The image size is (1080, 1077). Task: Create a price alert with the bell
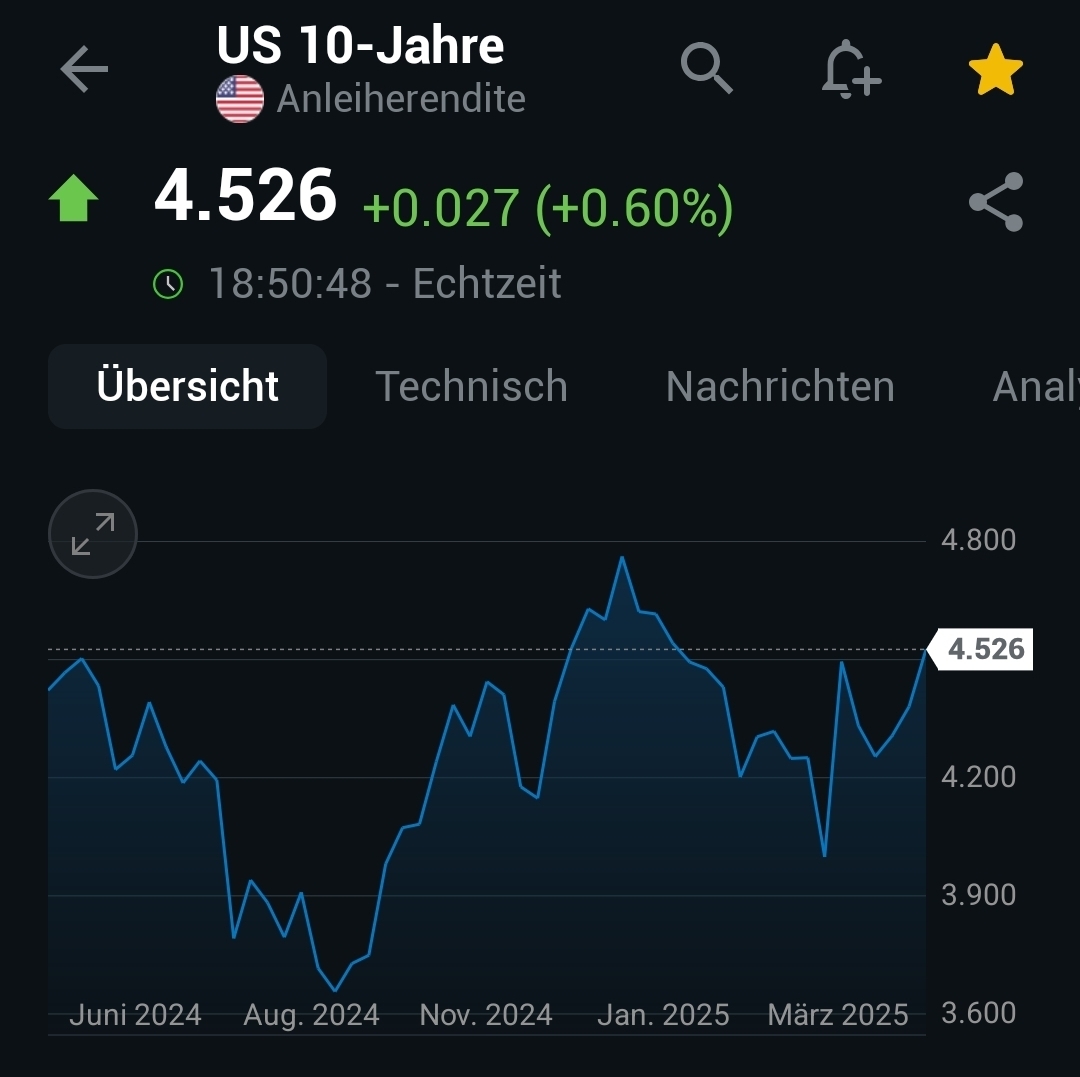click(x=850, y=70)
